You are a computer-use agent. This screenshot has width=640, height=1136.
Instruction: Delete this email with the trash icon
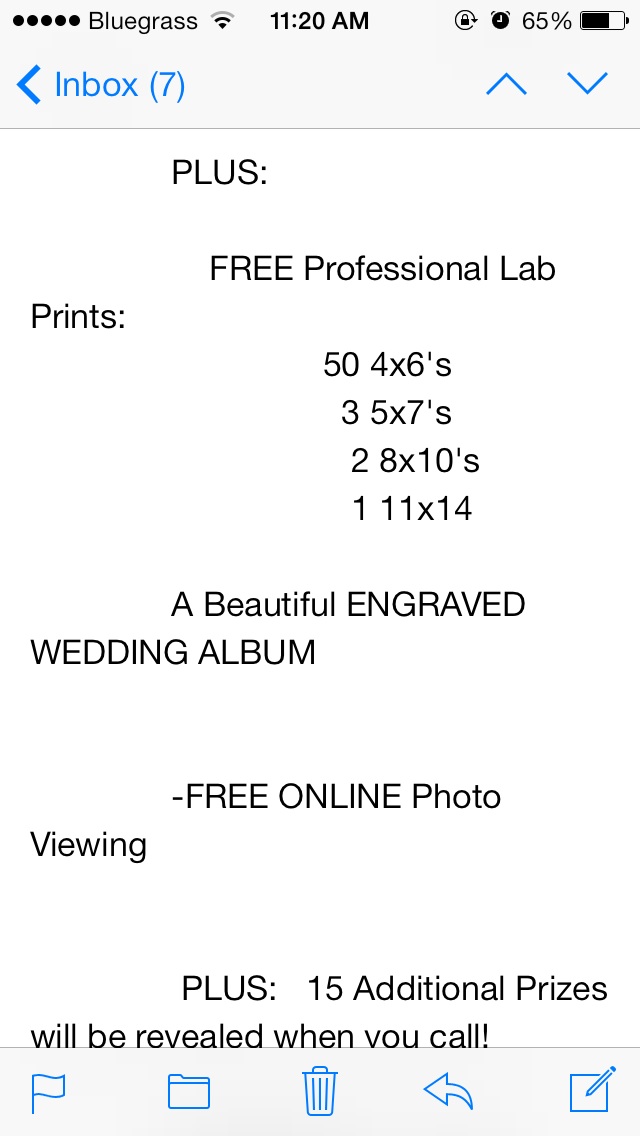320,1091
